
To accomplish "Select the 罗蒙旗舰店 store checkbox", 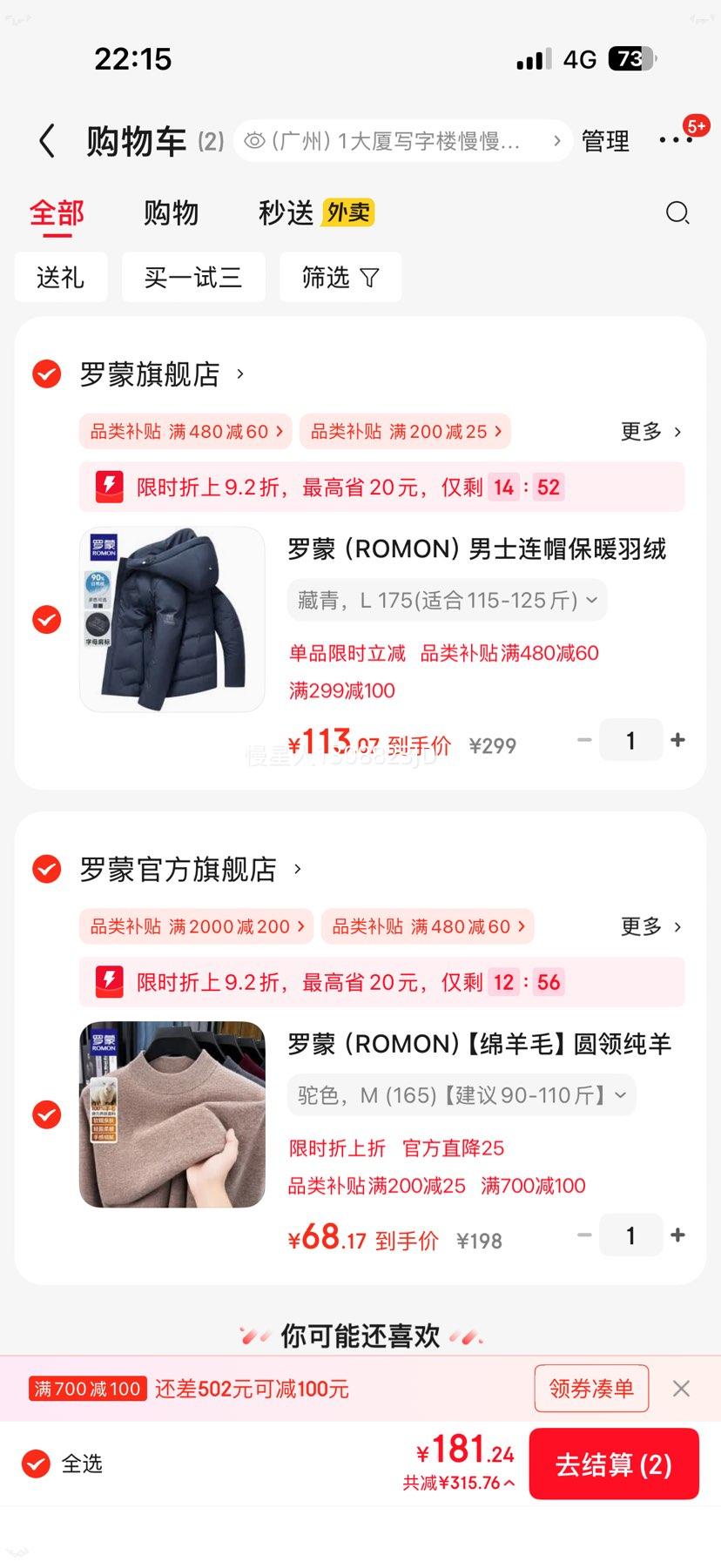I will click(x=47, y=373).
